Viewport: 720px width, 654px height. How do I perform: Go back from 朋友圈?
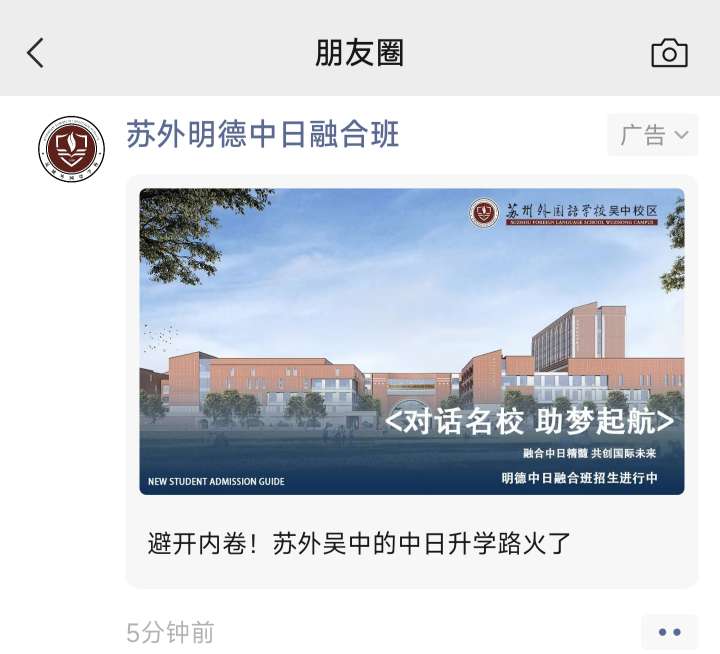[36, 52]
